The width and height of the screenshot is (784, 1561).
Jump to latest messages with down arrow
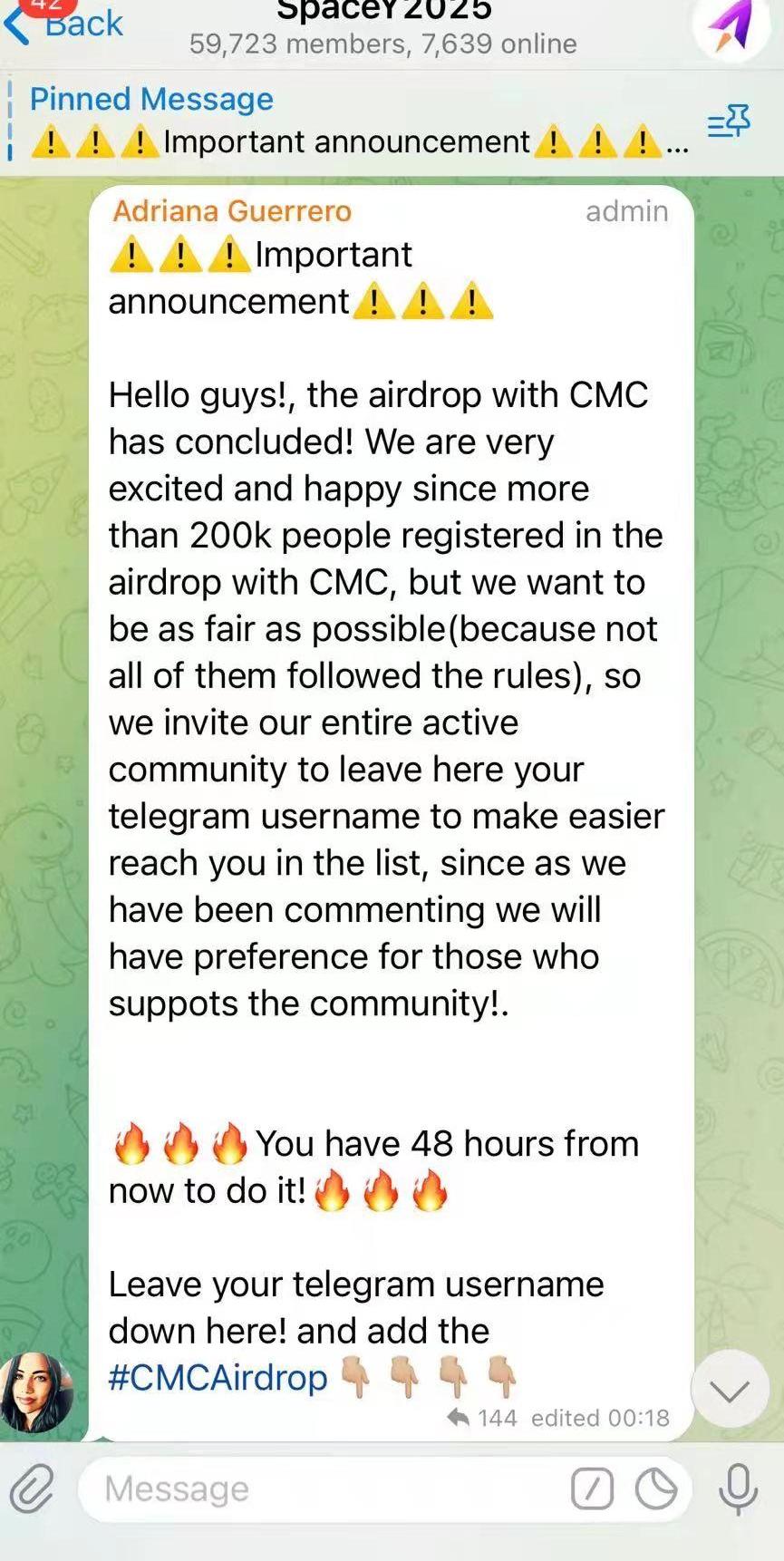click(x=730, y=1390)
